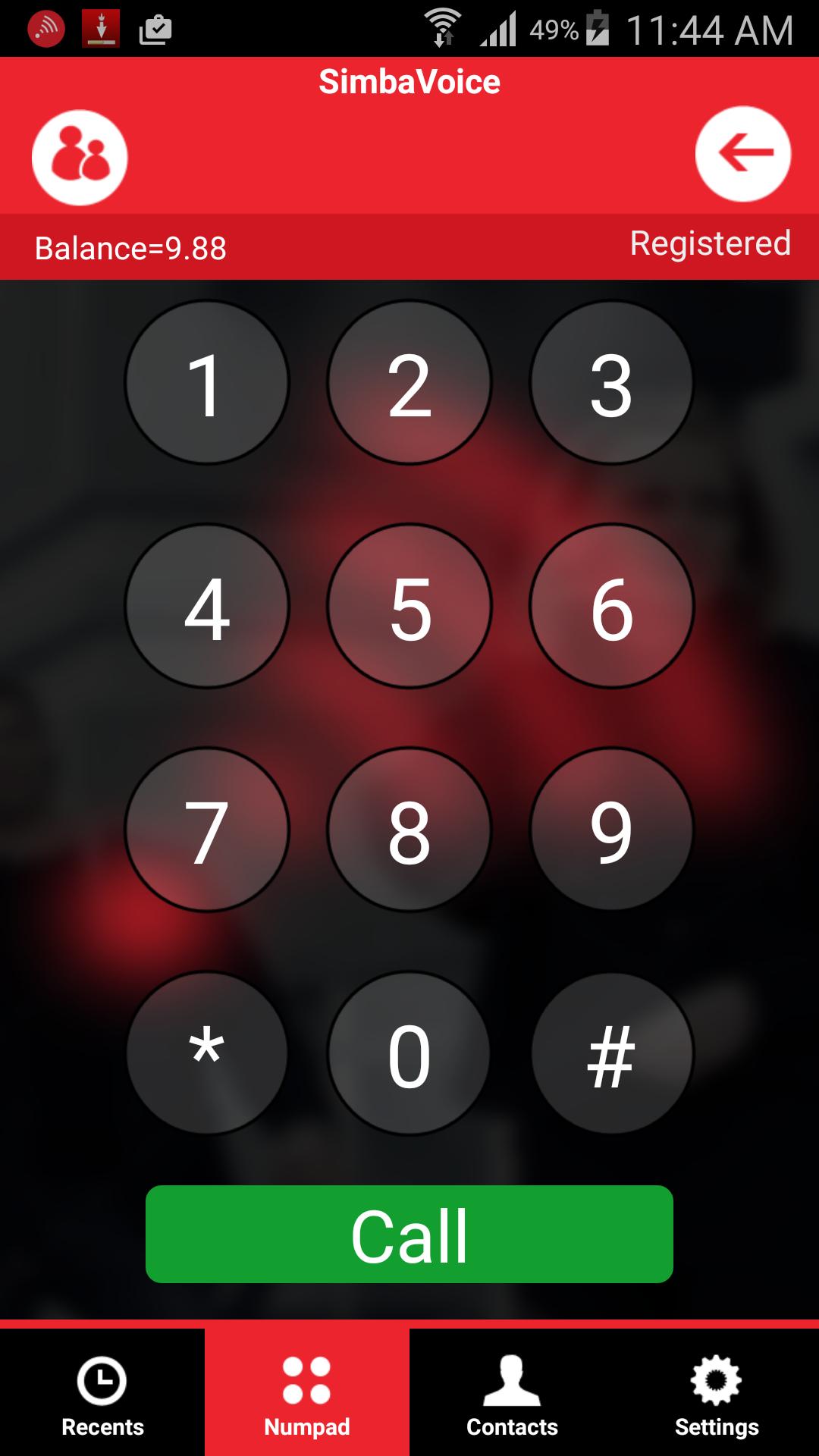Go to the Settings tab

(717, 1394)
